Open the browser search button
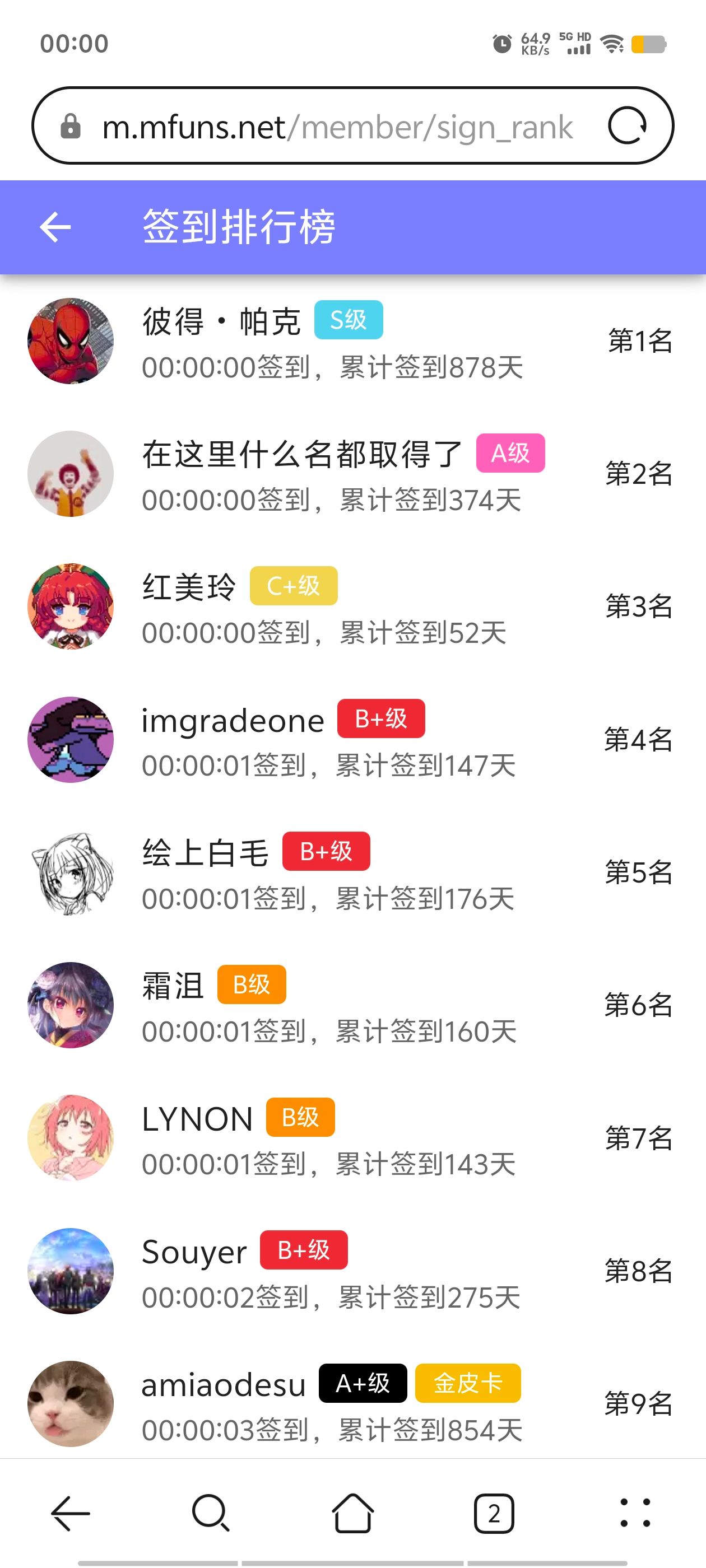 coord(211,1513)
